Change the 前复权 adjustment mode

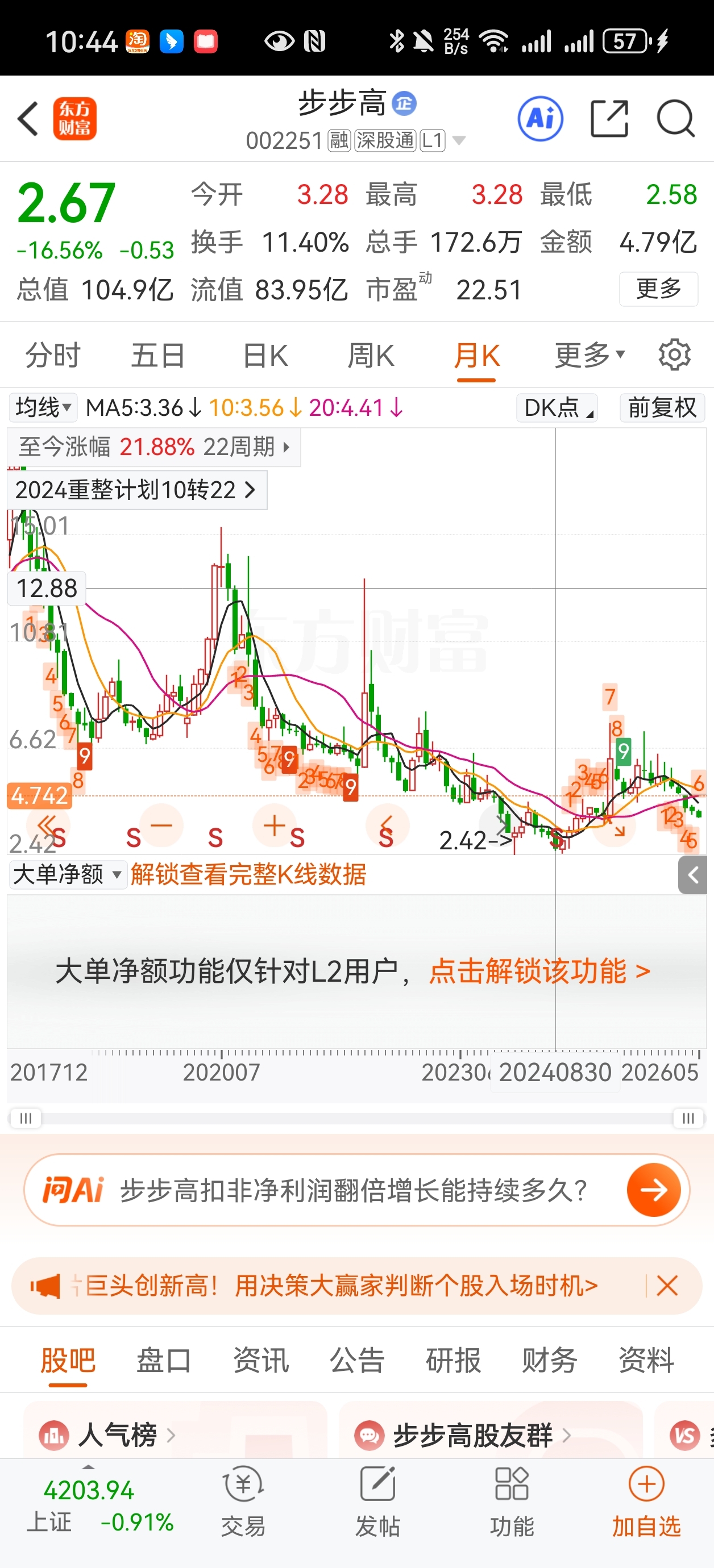click(662, 407)
